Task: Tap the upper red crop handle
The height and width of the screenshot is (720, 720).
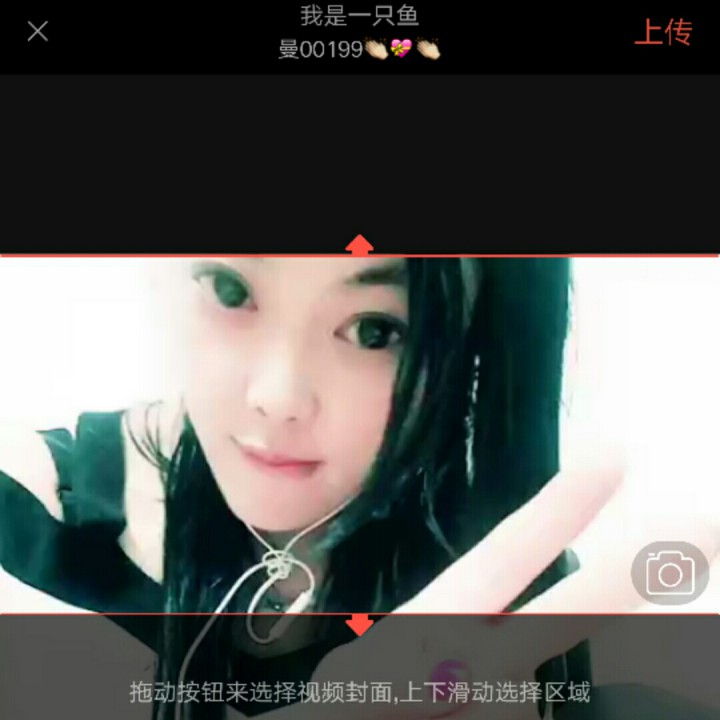Action: [x=359, y=246]
